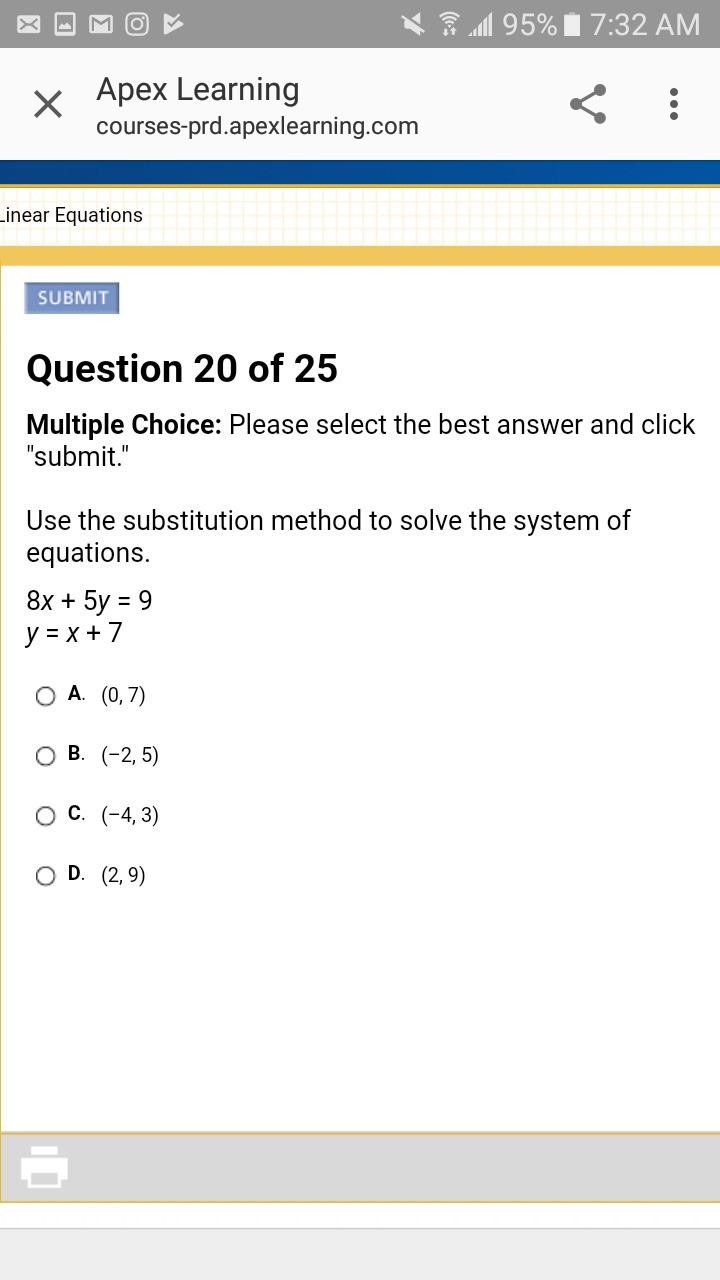Pick answer C, (−4, 3)
Viewport: 720px width, 1280px height.
(46, 816)
